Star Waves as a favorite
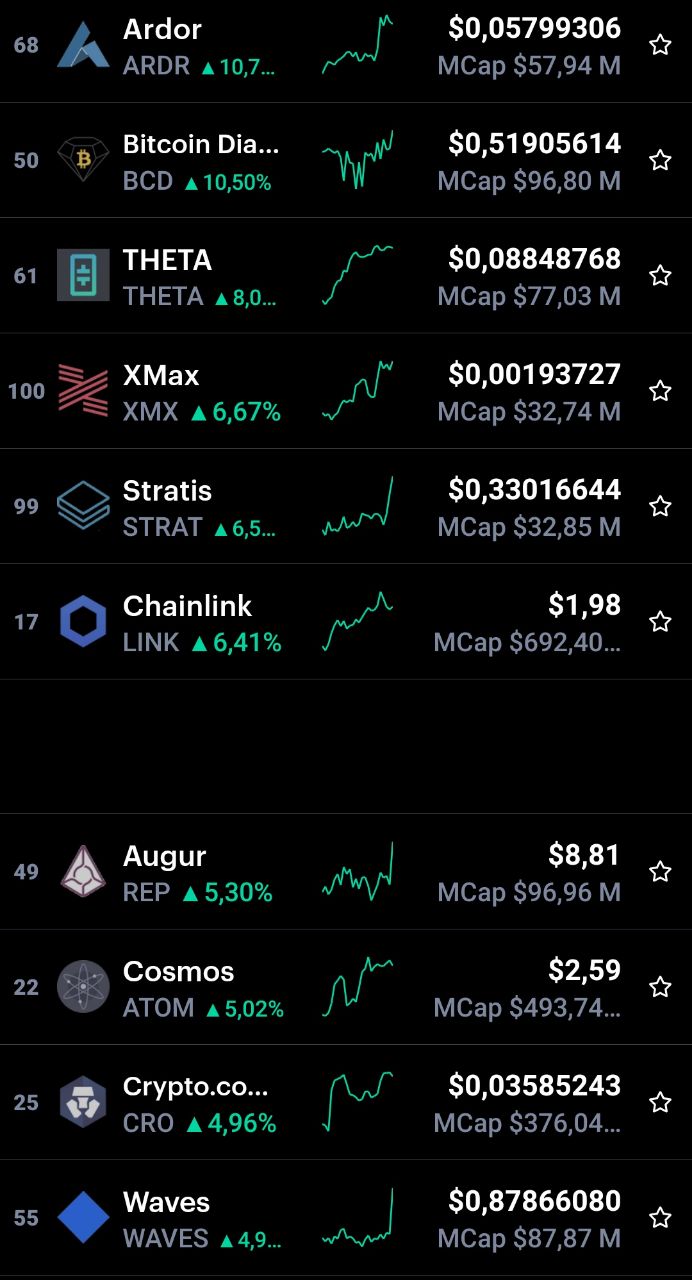692x1280 pixels. 660,1218
